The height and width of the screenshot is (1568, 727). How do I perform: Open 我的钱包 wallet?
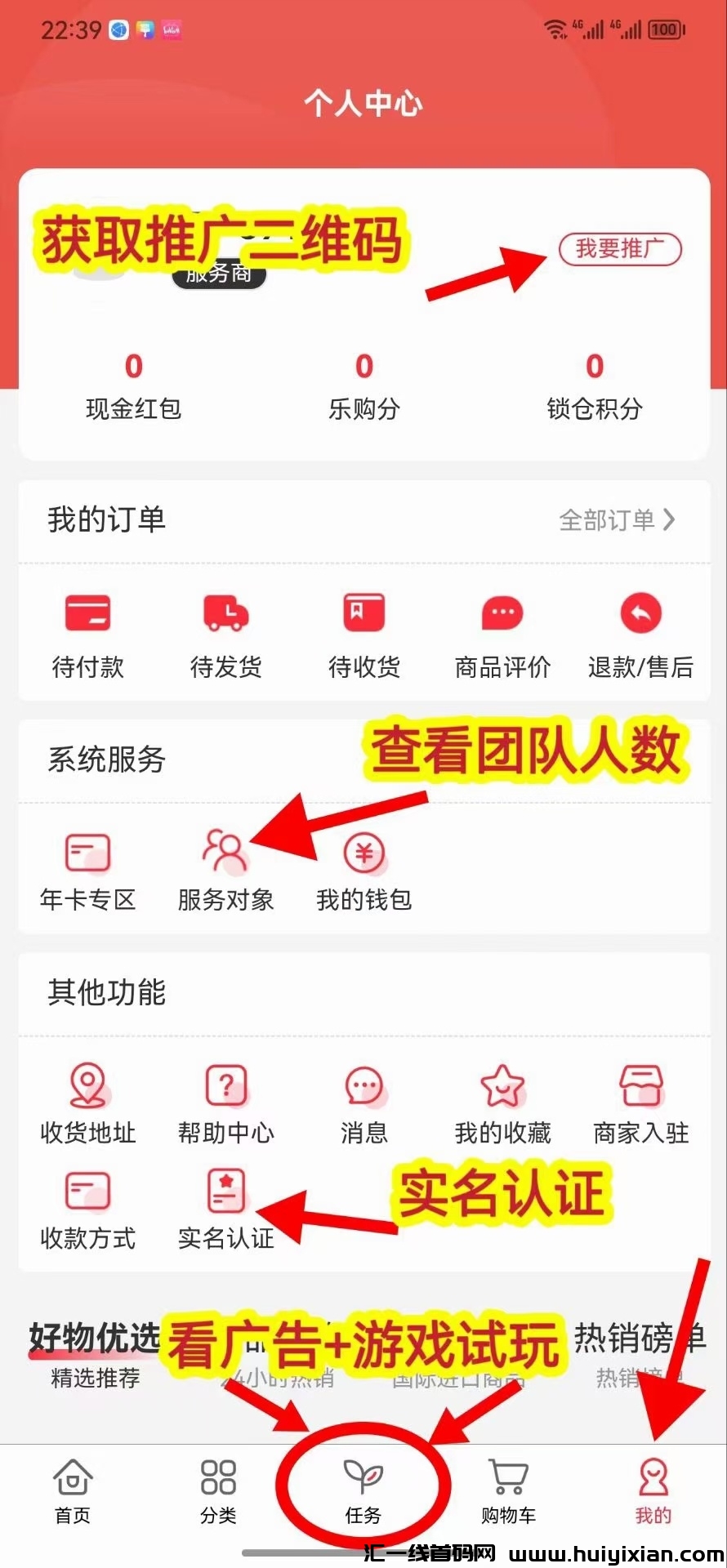(364, 870)
